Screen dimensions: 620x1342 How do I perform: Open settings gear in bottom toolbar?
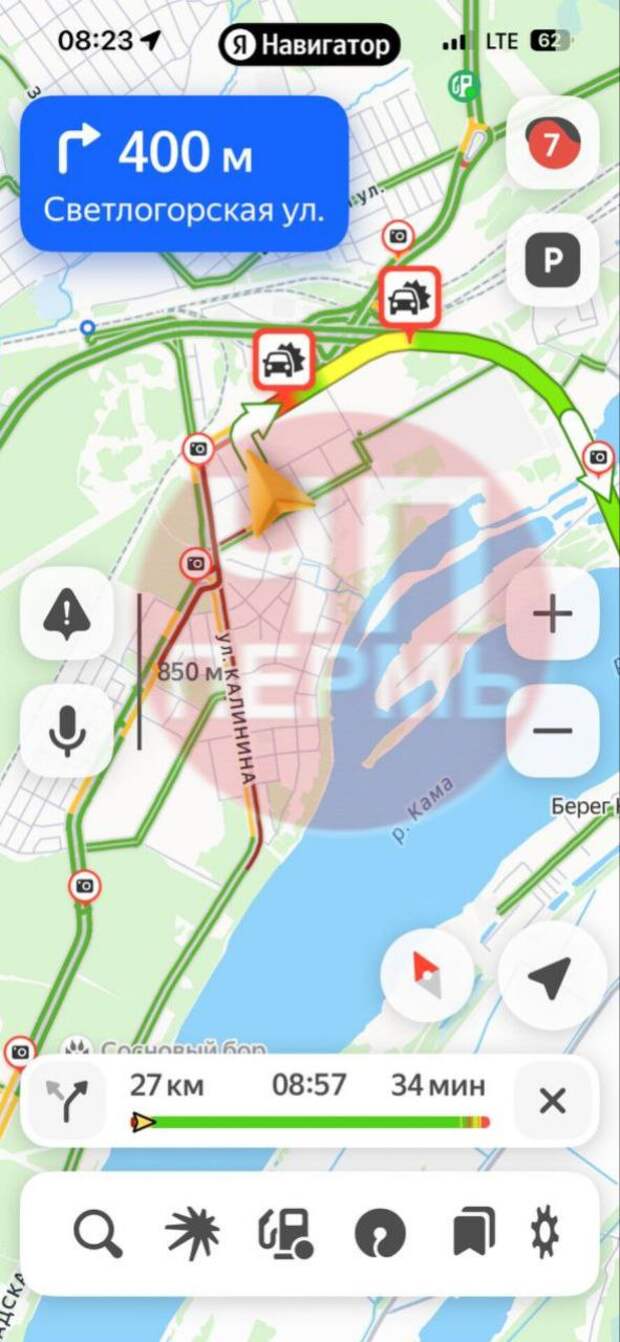tap(545, 1233)
